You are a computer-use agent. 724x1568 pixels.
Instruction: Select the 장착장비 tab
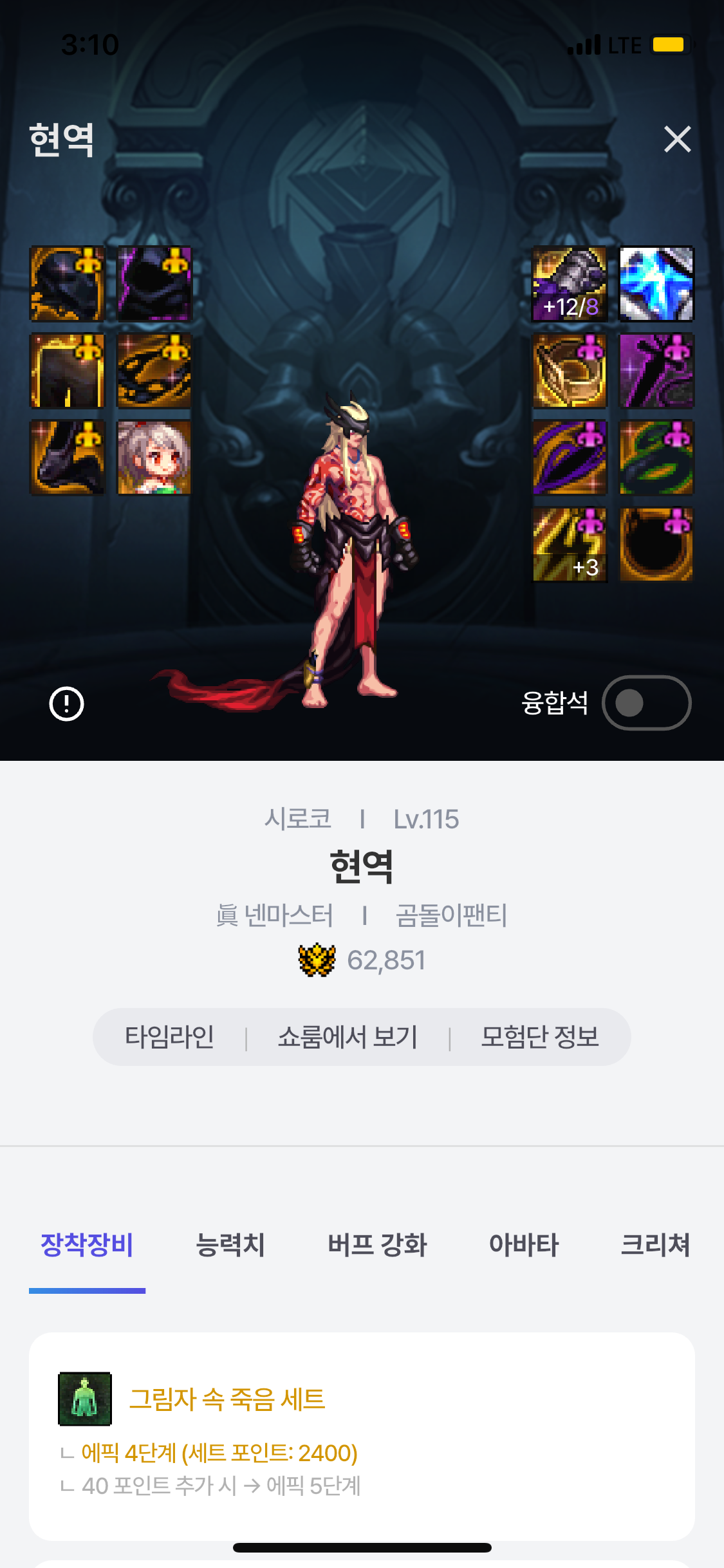87,1244
